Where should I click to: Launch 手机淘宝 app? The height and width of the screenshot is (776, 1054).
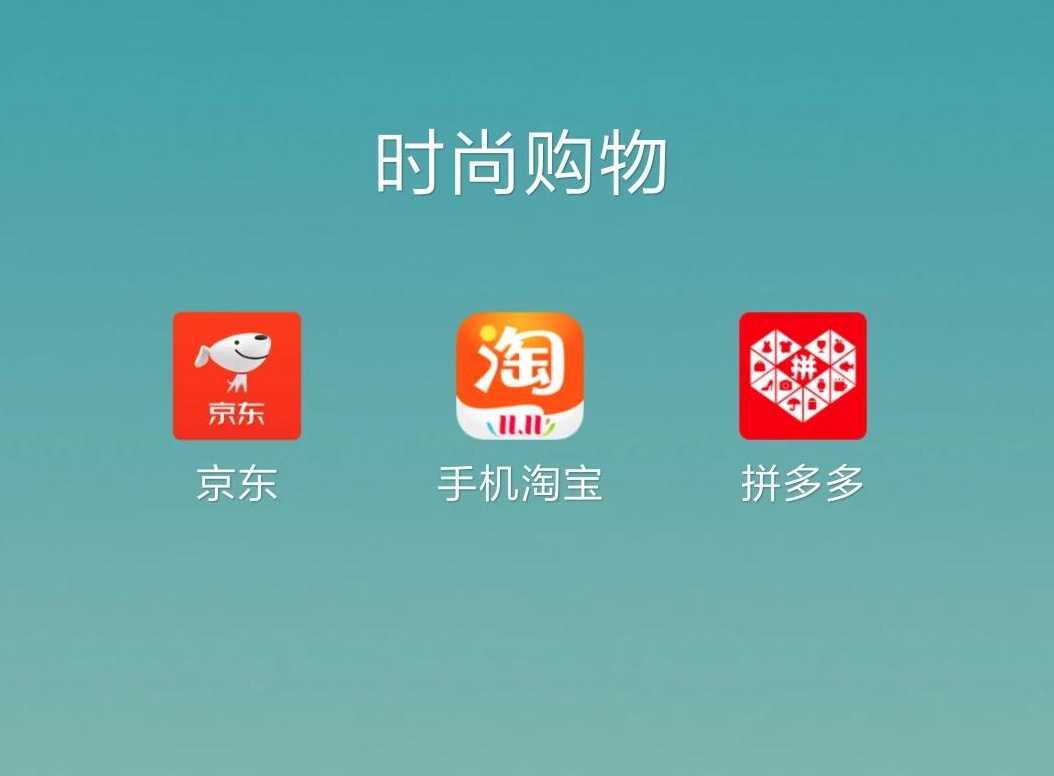click(x=520, y=376)
